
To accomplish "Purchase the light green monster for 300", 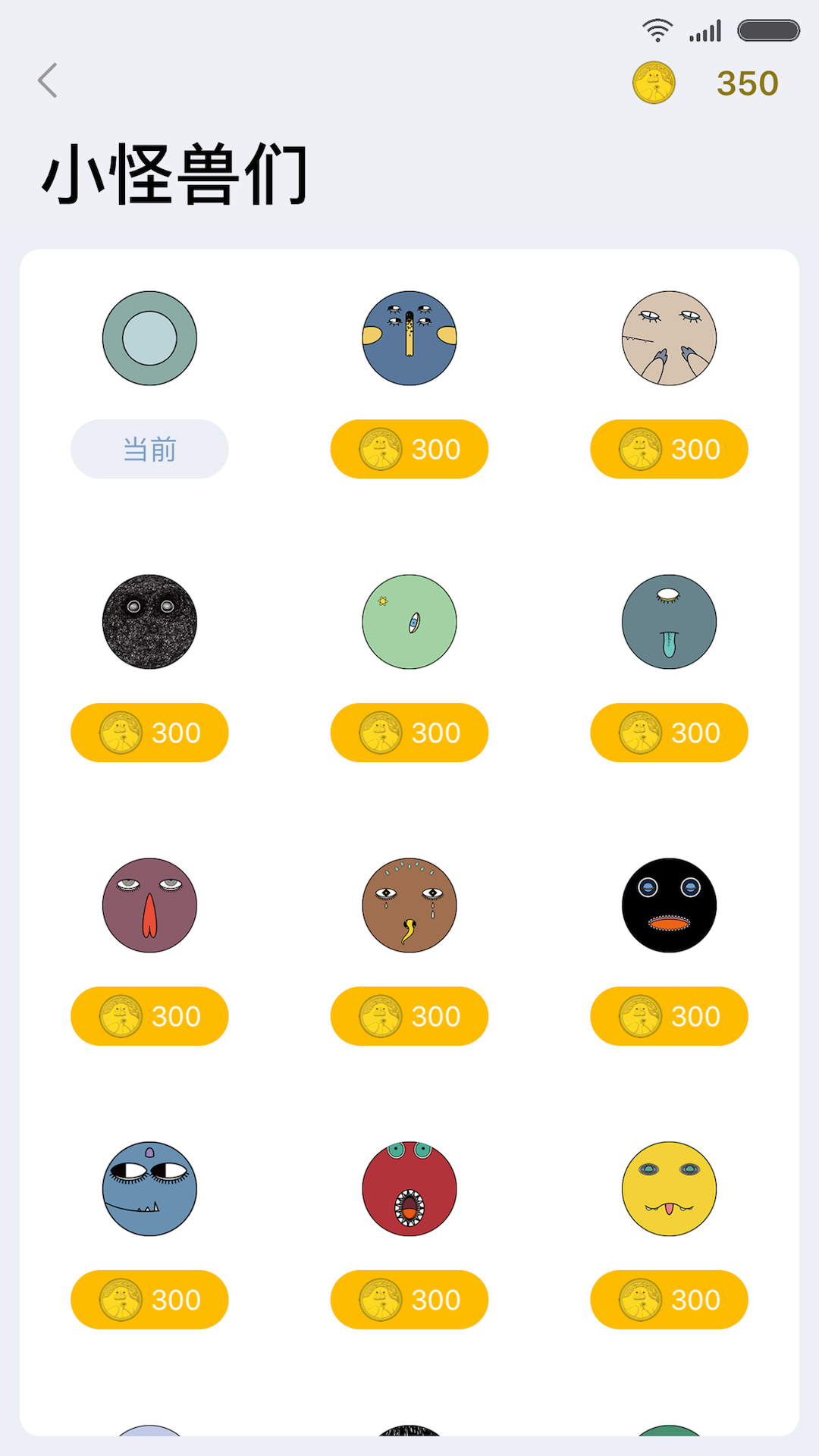I will point(409,733).
